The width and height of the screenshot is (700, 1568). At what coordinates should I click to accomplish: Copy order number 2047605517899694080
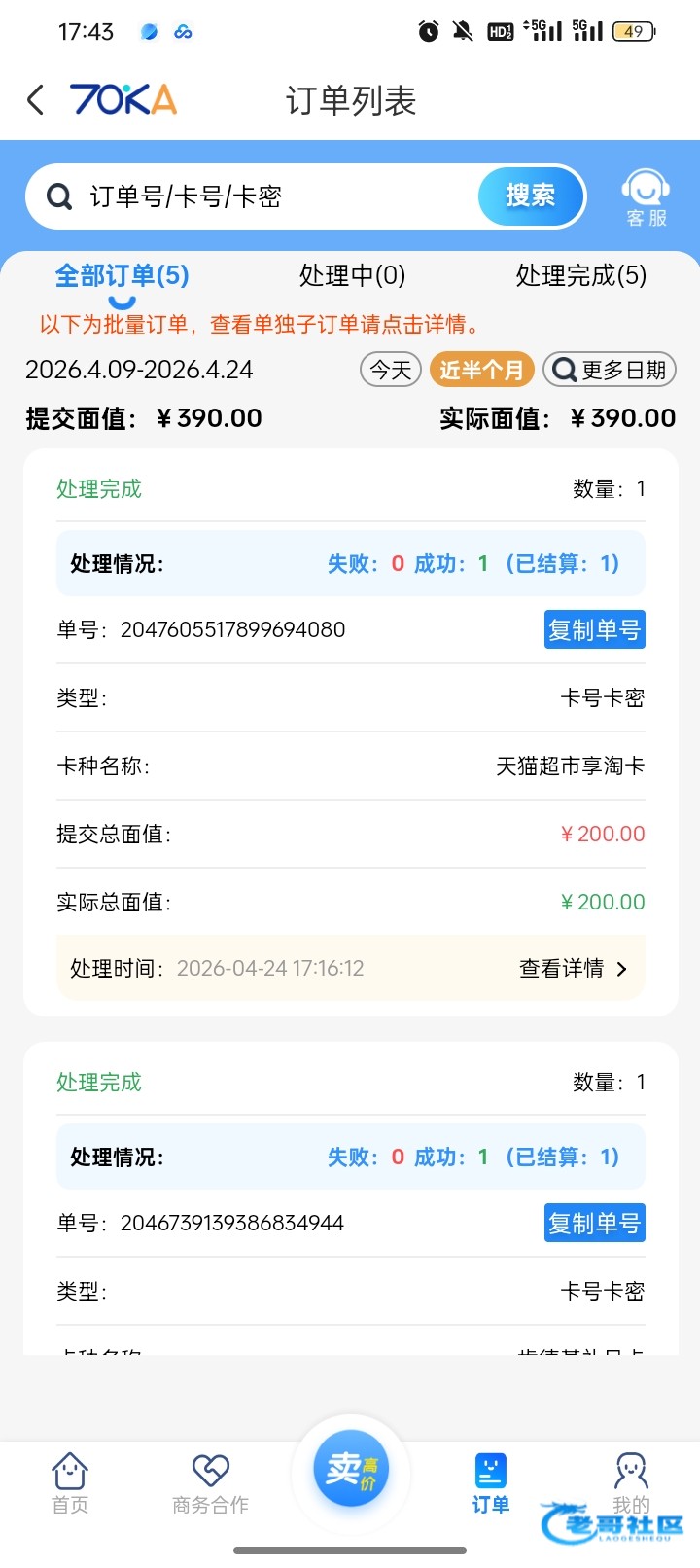(x=594, y=630)
